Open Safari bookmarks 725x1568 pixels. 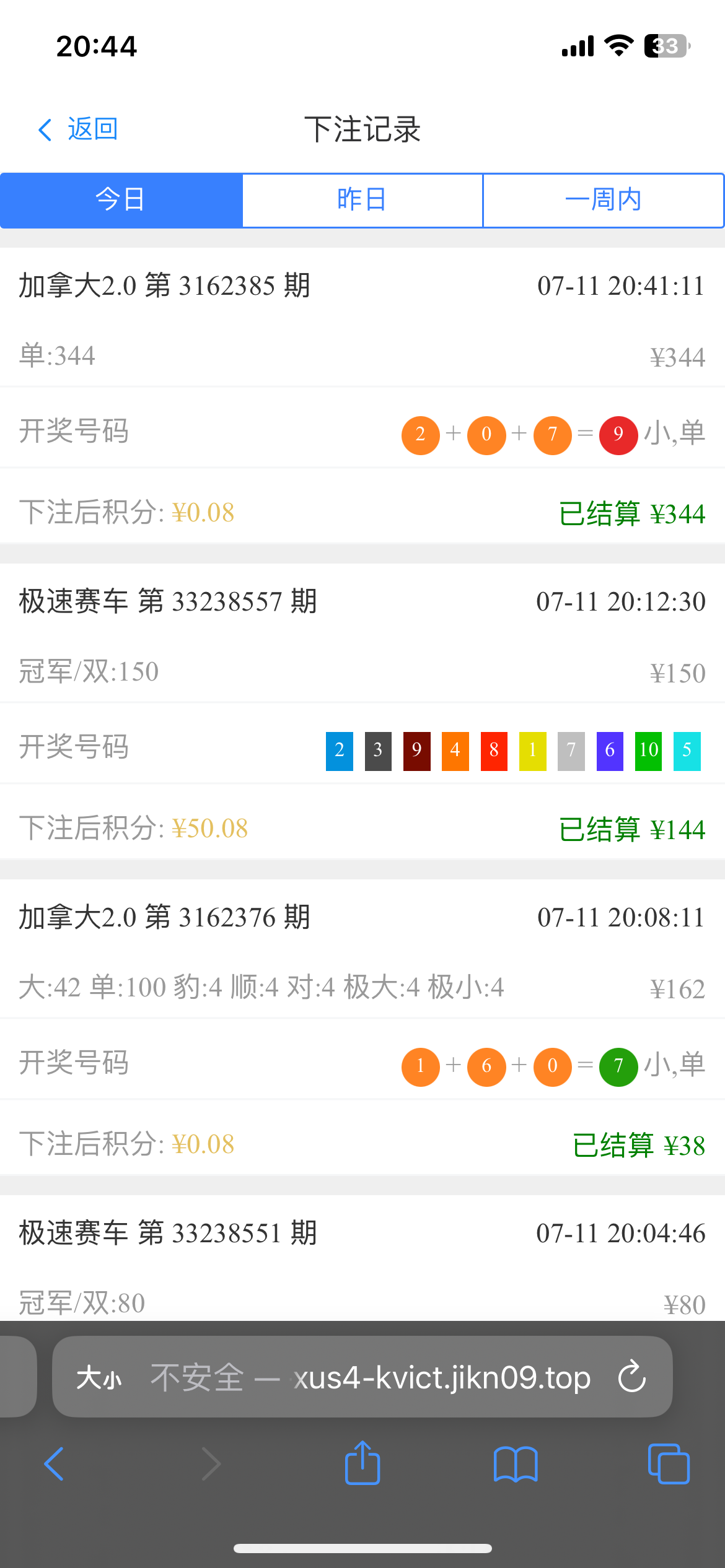coord(516,1464)
